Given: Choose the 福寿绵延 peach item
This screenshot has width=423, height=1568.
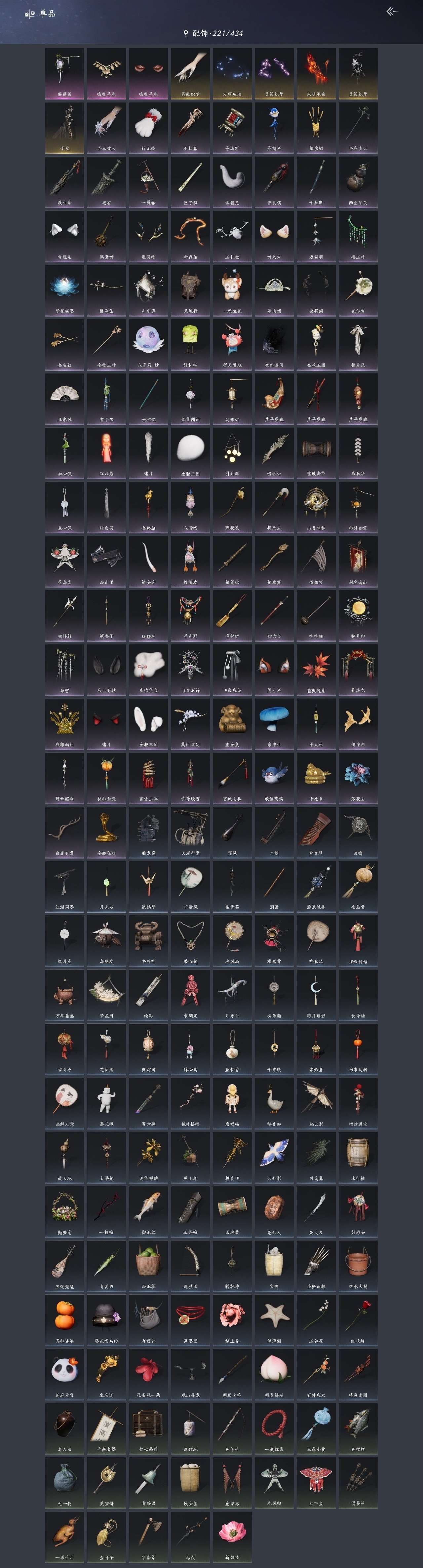Looking at the screenshot, I should [274, 1373].
